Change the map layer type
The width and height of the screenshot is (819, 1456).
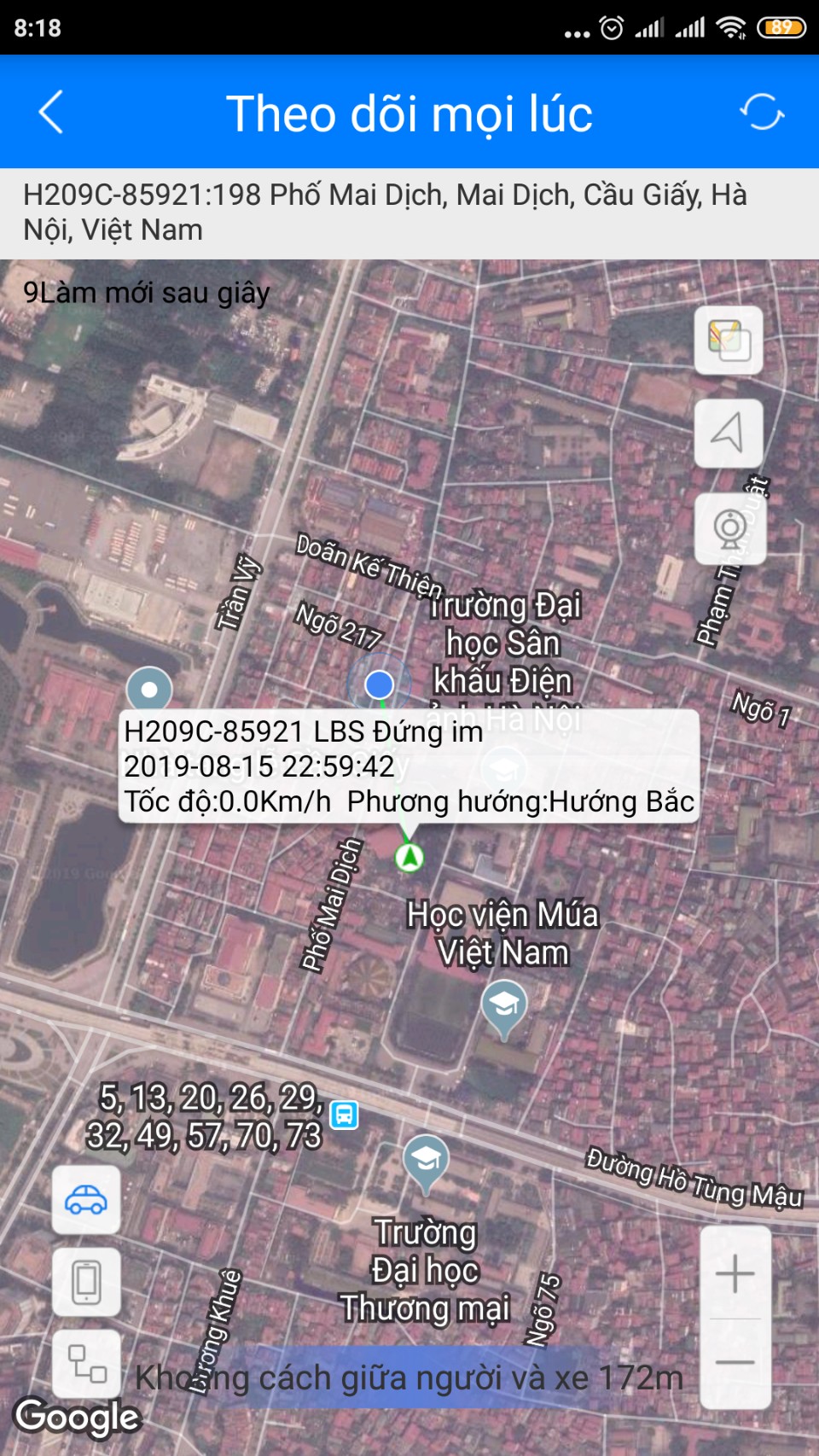(x=729, y=341)
